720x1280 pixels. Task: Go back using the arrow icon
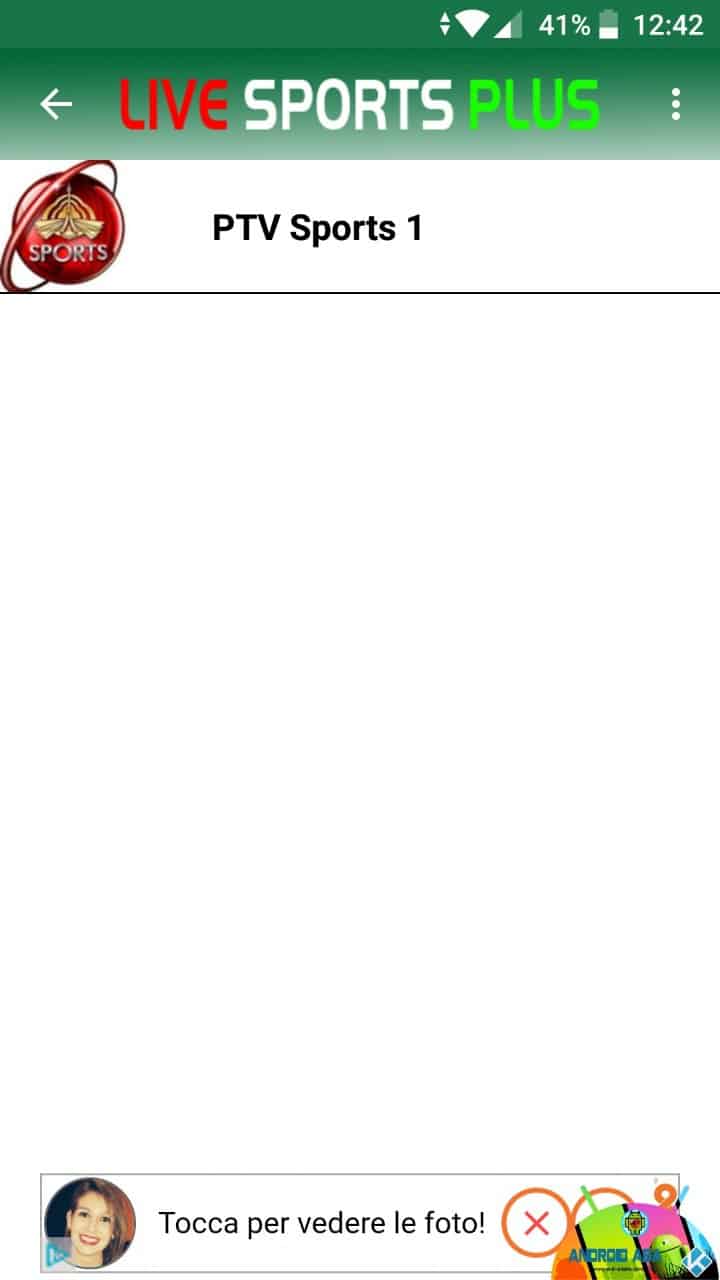(x=56, y=104)
